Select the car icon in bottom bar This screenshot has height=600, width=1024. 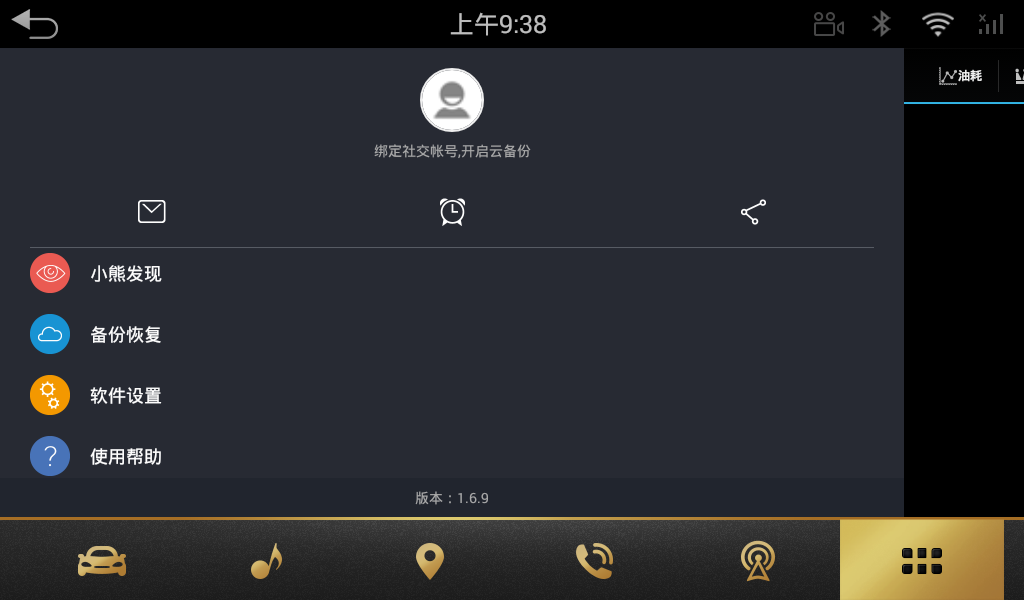102,561
